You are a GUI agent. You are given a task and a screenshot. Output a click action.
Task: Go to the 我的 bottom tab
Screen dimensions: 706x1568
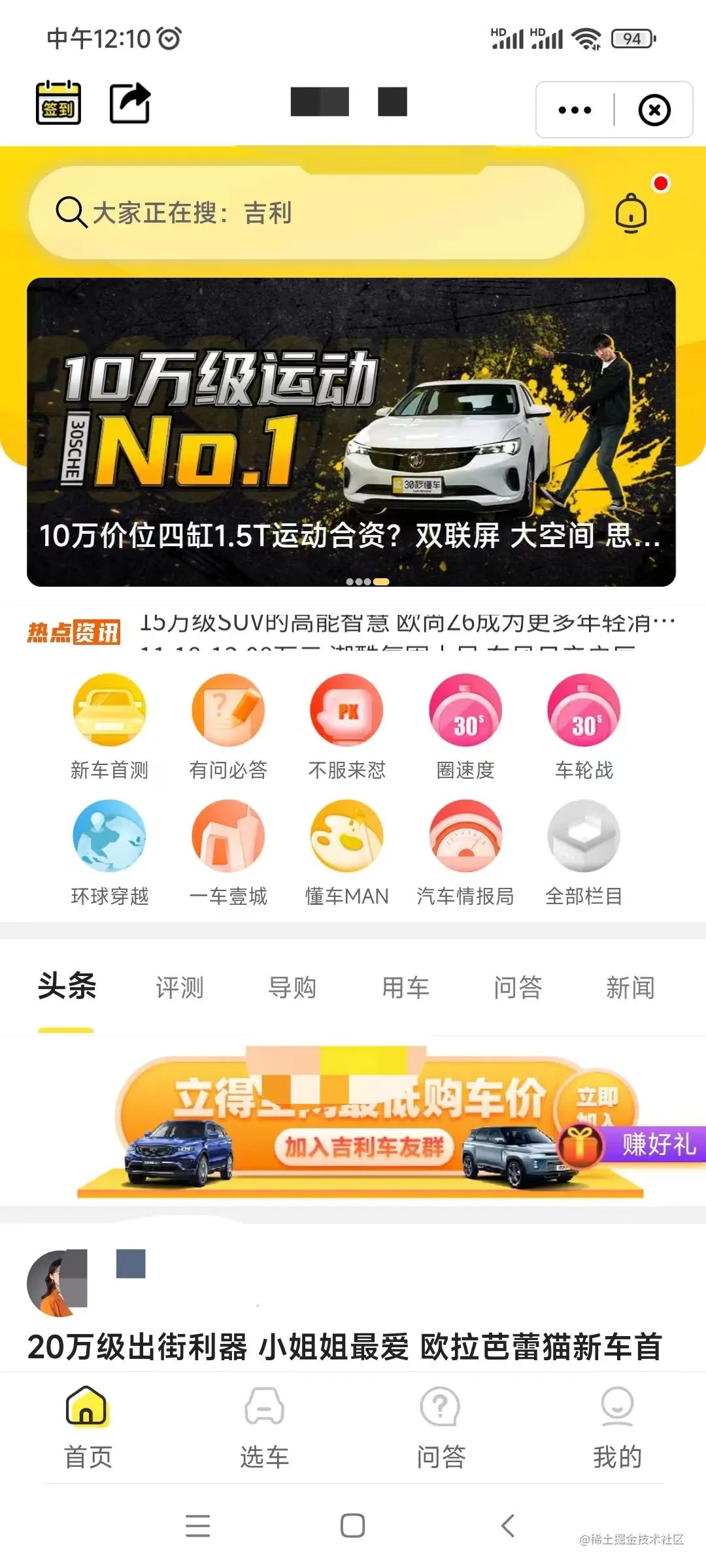(x=617, y=1428)
